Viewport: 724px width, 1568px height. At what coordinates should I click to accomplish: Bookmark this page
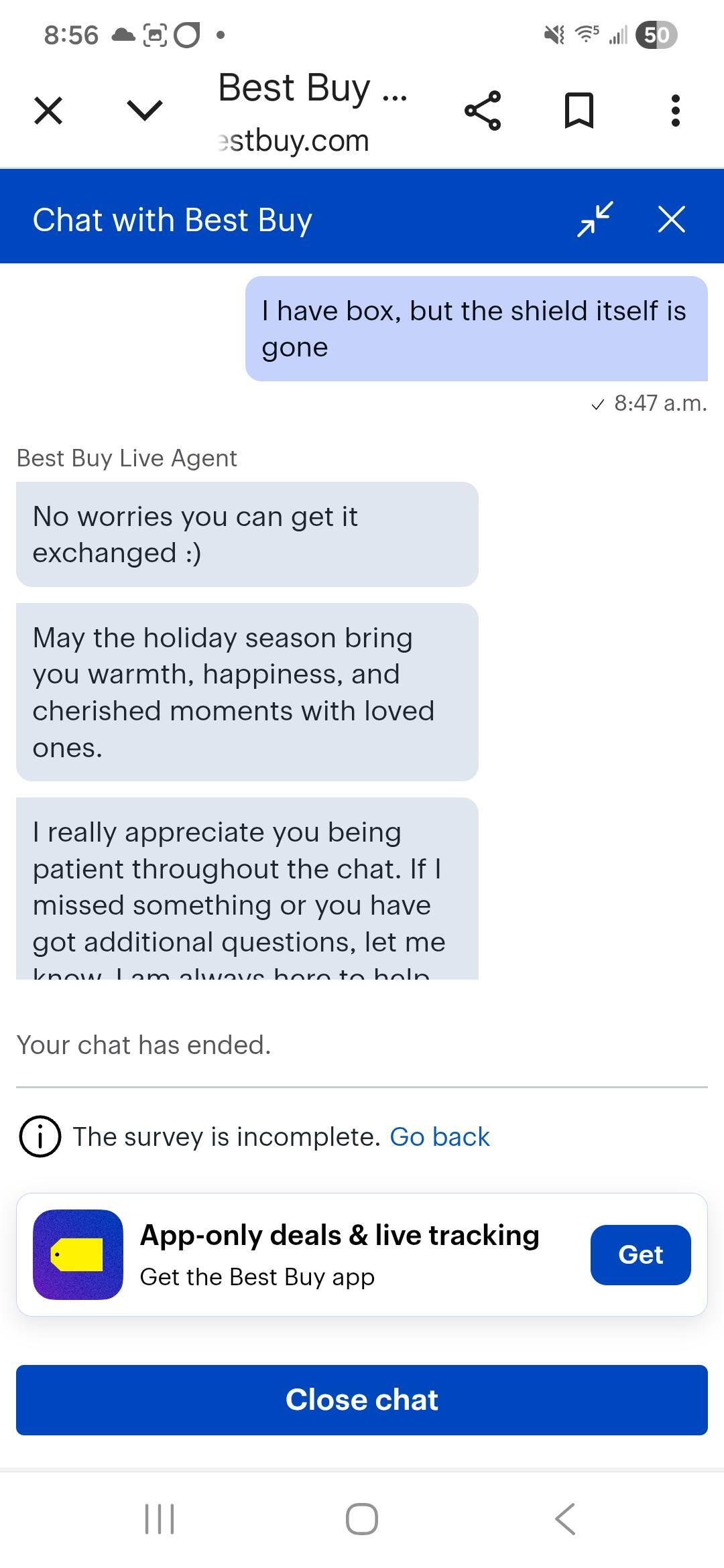pyautogui.click(x=579, y=111)
